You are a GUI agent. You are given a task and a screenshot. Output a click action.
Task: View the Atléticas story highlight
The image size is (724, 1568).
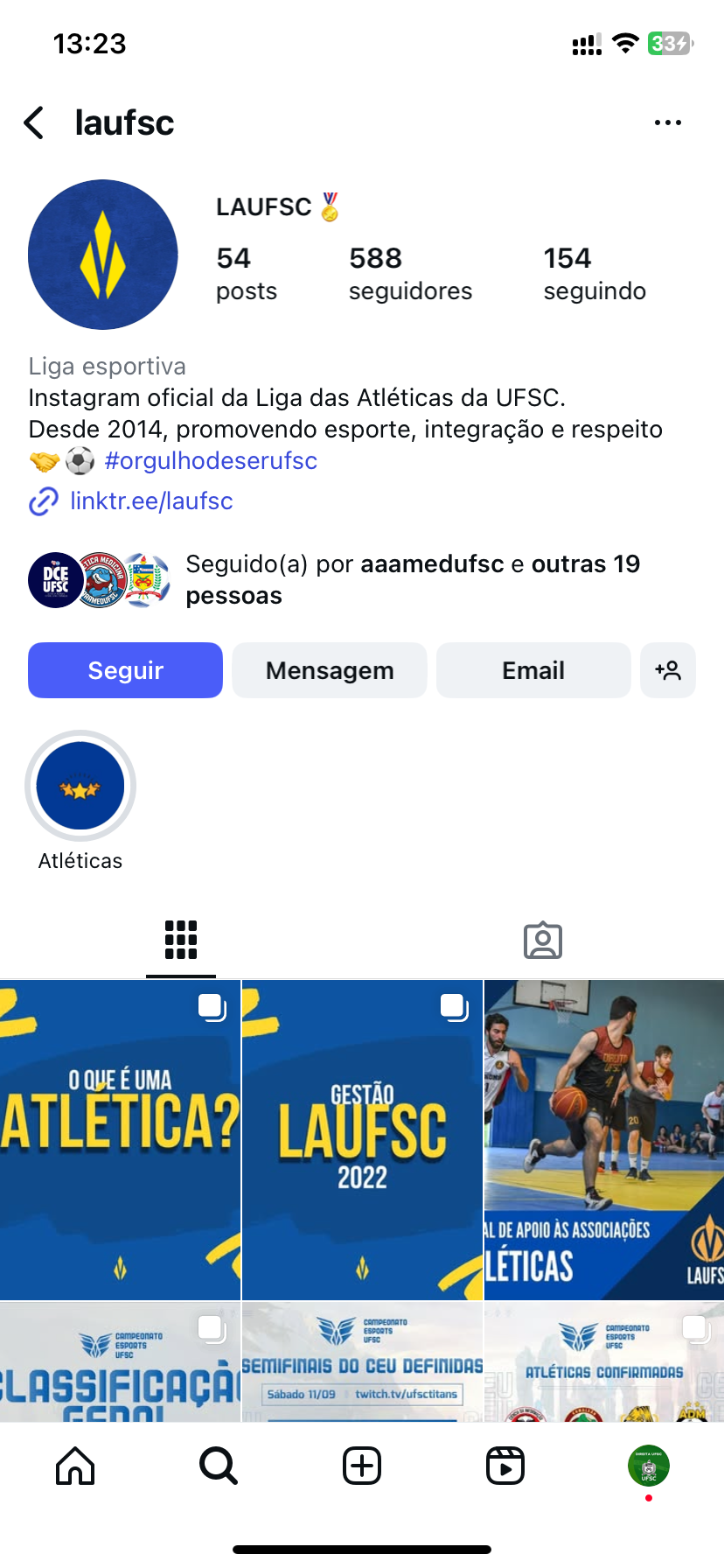80,786
